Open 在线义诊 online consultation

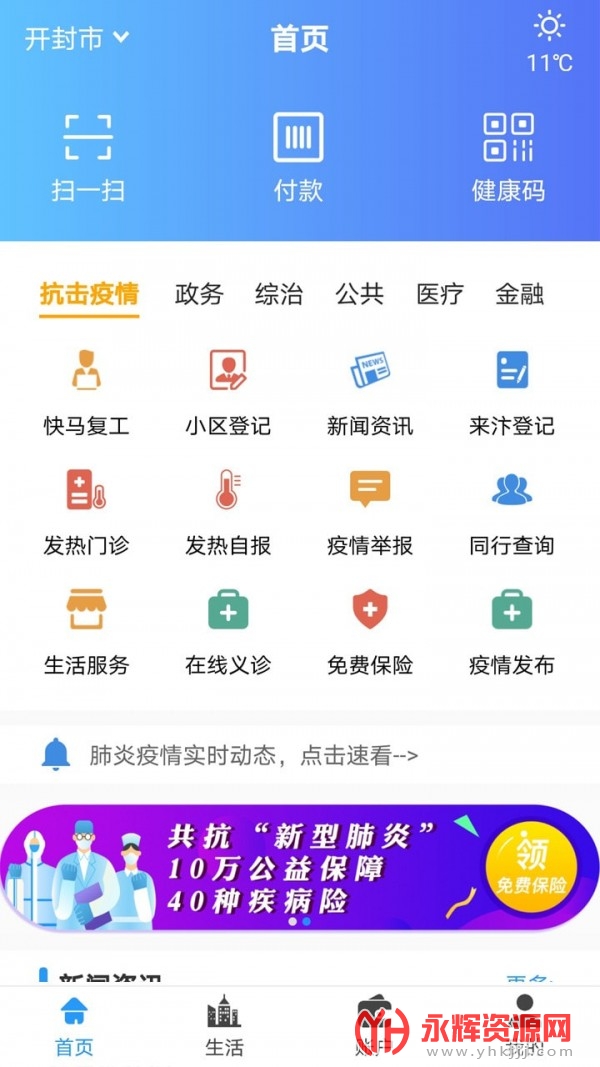(228, 631)
